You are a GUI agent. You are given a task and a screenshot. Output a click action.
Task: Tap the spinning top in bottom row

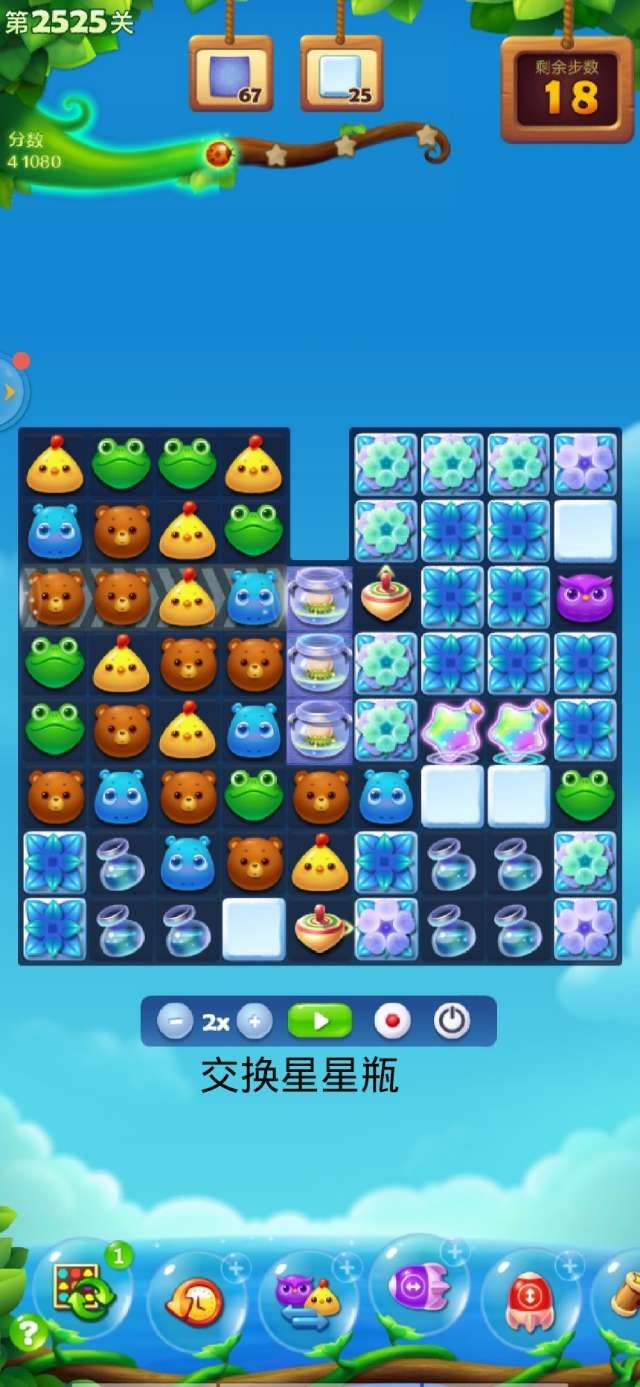pyautogui.click(x=320, y=928)
